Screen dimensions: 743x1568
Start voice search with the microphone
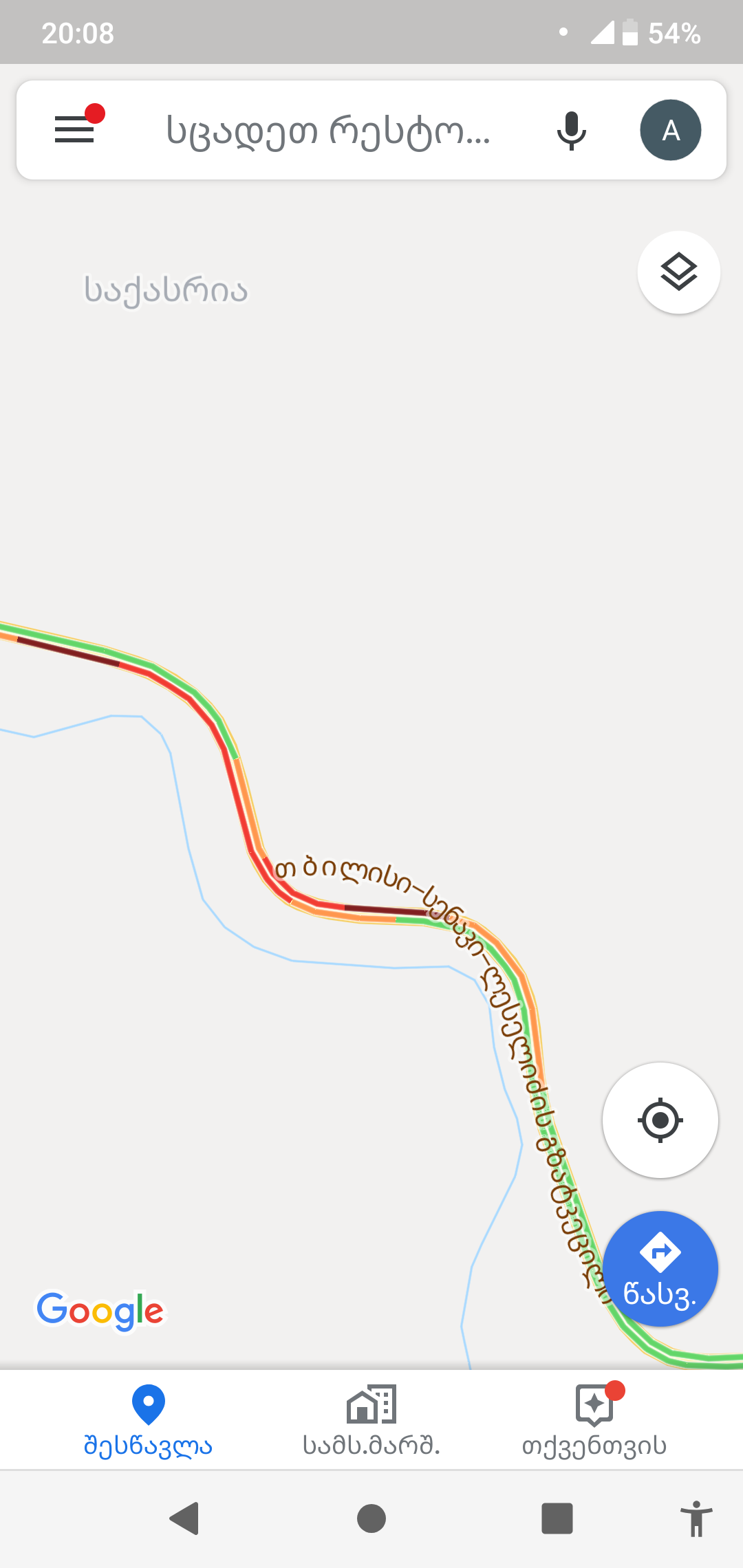pyautogui.click(x=571, y=130)
